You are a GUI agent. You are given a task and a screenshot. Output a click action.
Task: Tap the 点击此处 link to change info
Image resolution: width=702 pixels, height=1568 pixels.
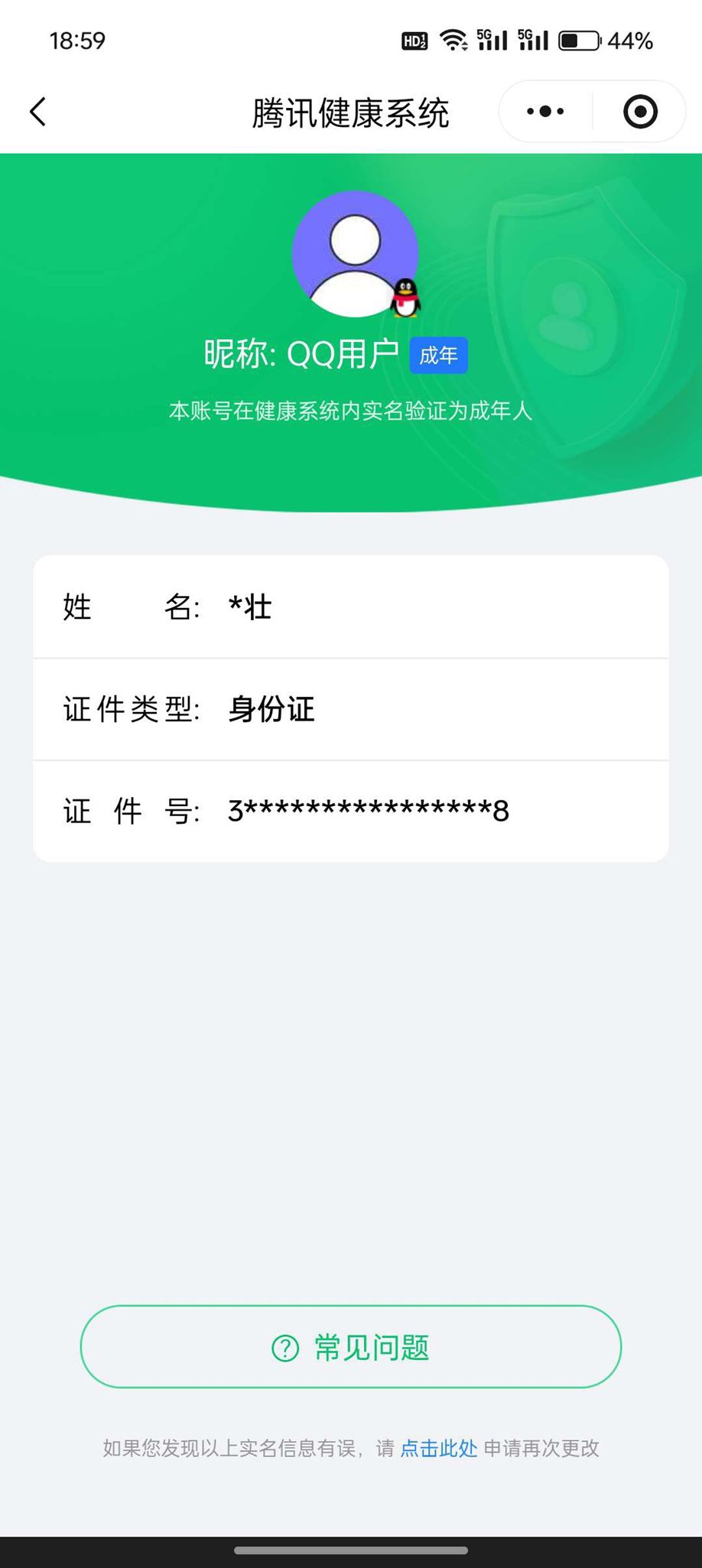[439, 1448]
